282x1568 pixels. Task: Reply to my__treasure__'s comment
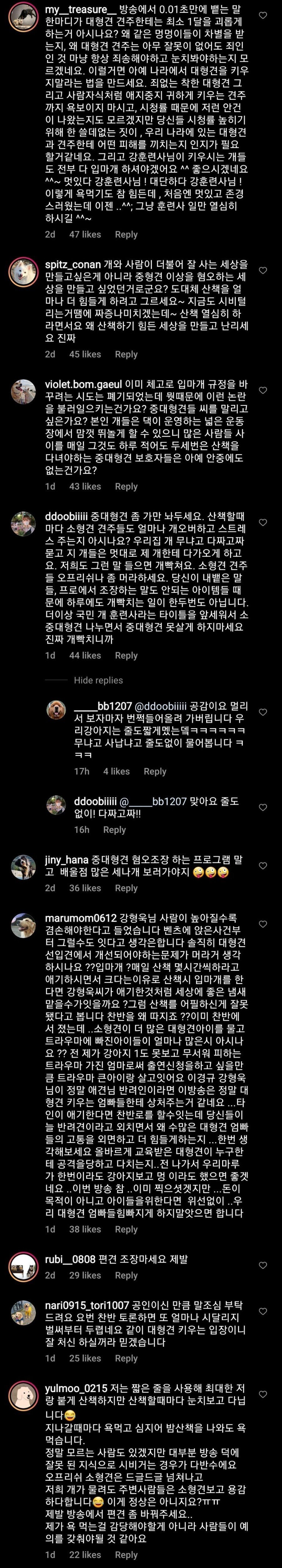click(x=126, y=234)
